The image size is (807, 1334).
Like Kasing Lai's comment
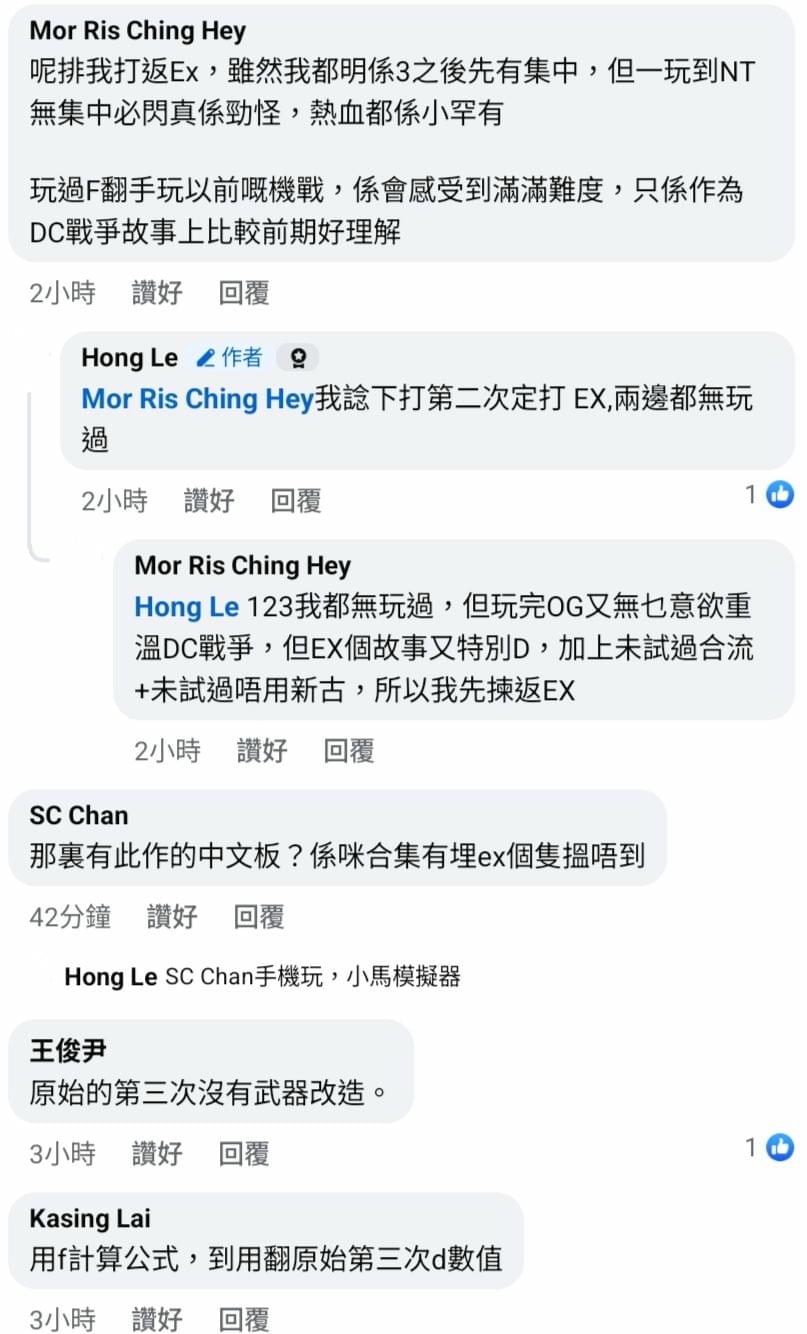[x=157, y=1319]
